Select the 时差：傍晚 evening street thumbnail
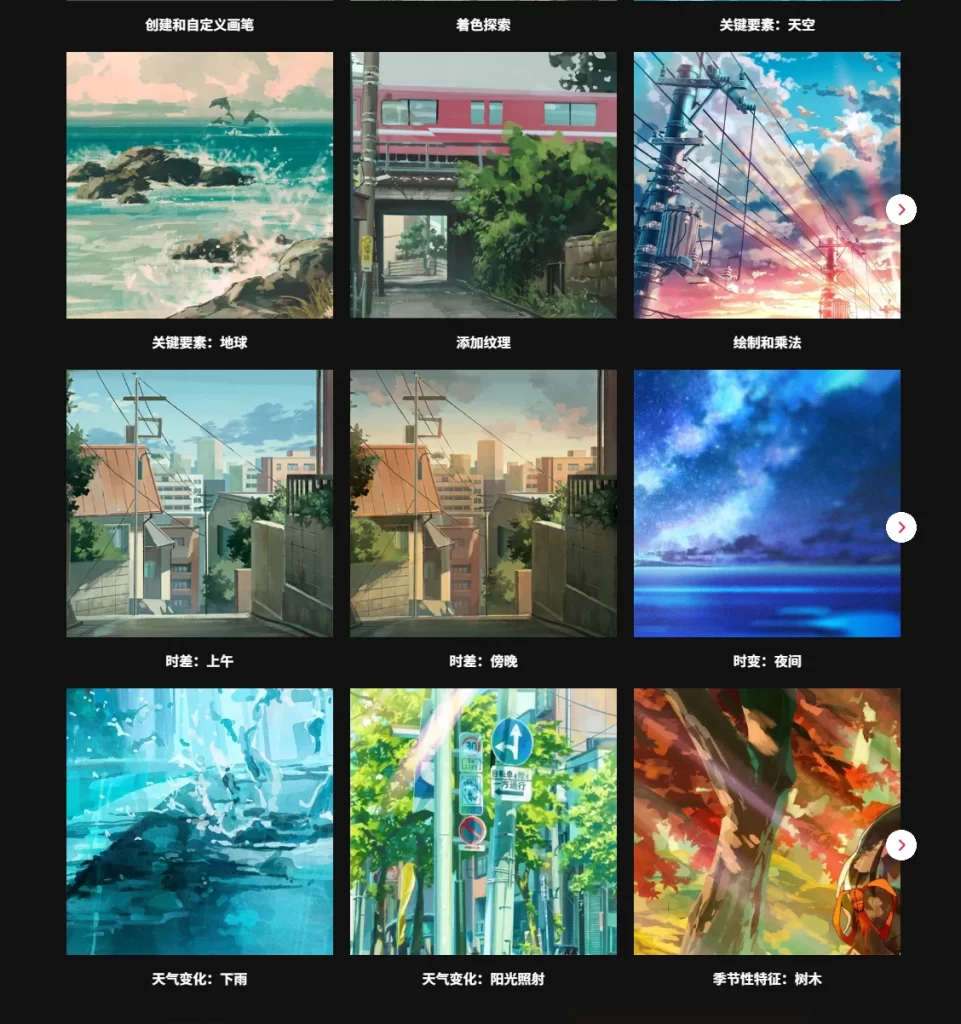This screenshot has height=1024, width=961. click(482, 503)
